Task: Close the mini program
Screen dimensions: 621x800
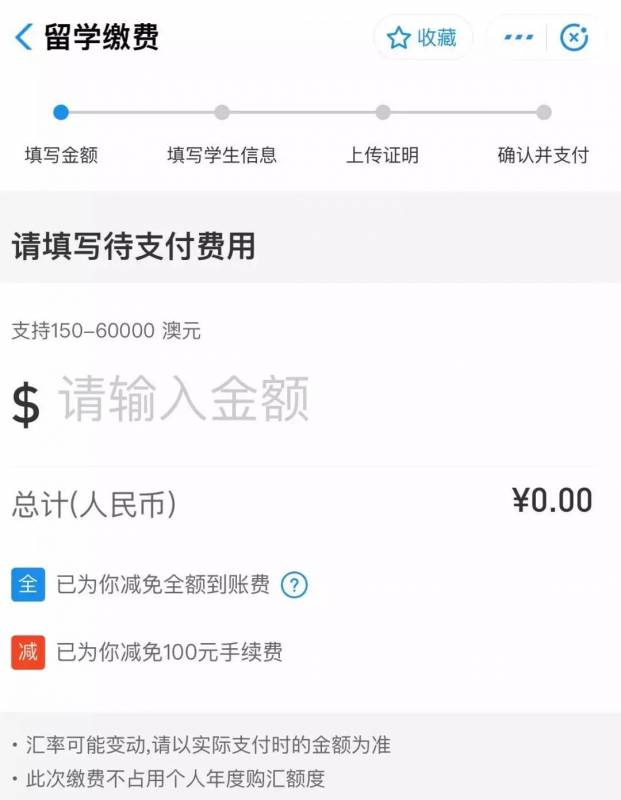Action: click(x=574, y=38)
